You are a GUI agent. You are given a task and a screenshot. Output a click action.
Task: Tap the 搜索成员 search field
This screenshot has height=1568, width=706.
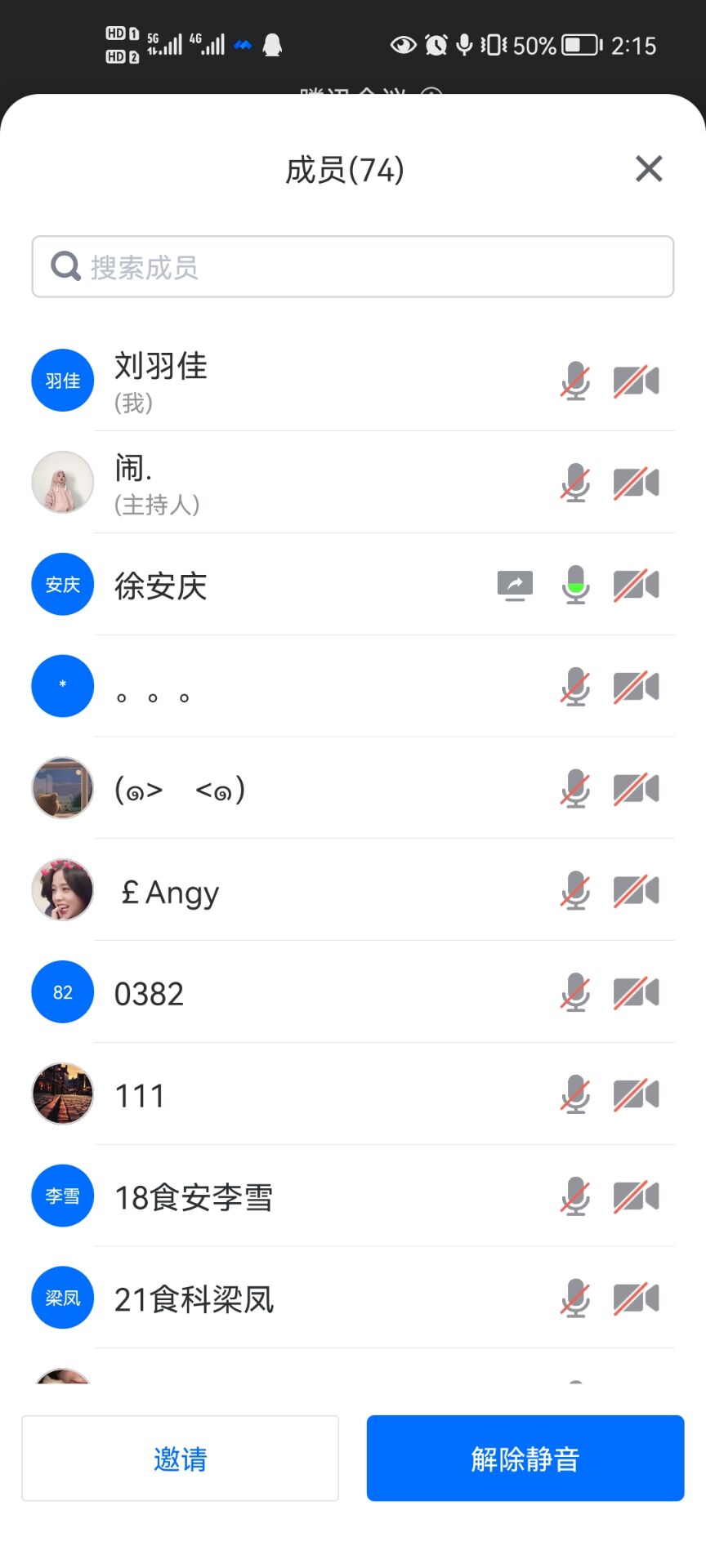tap(353, 267)
